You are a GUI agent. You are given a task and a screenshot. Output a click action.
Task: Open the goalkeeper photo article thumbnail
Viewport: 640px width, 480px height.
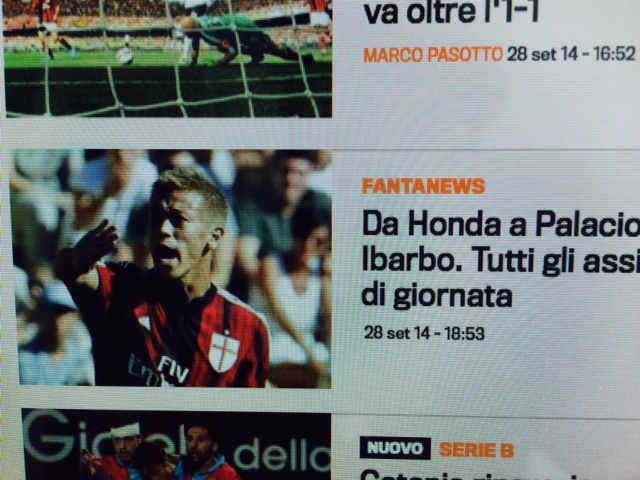[x=167, y=58]
